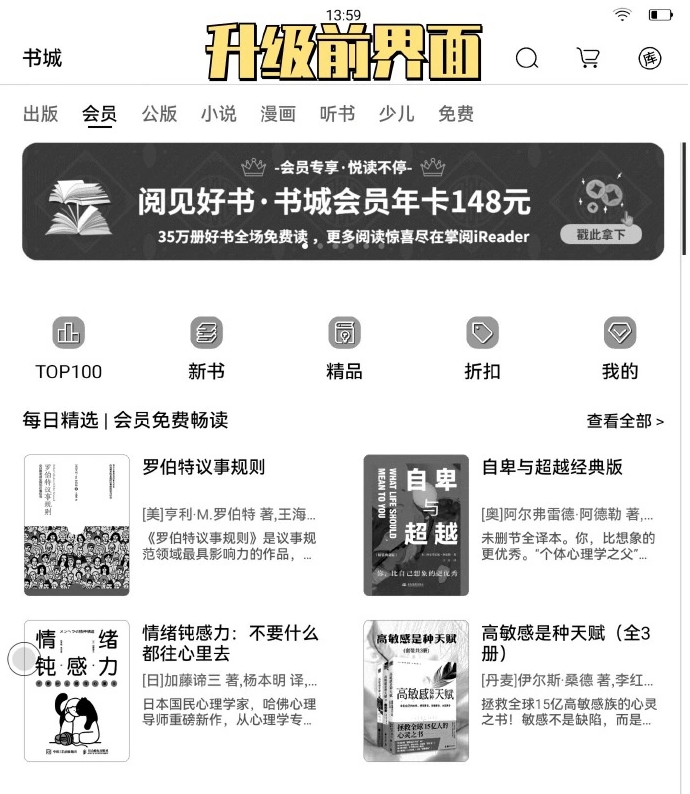Open the library (库) icon
This screenshot has width=690, height=794.
(x=649, y=58)
